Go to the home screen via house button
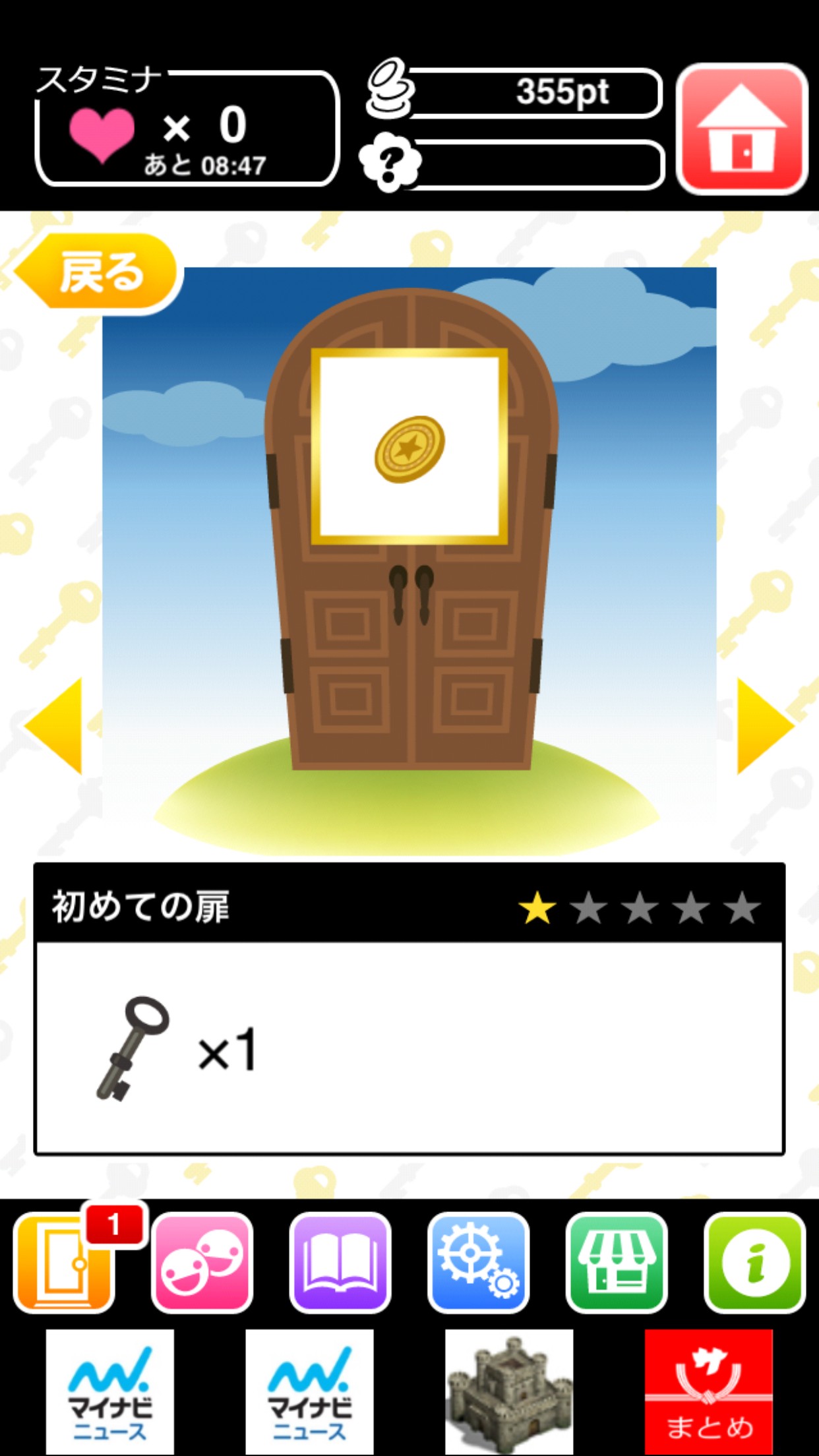The image size is (819, 1456). coord(742,129)
